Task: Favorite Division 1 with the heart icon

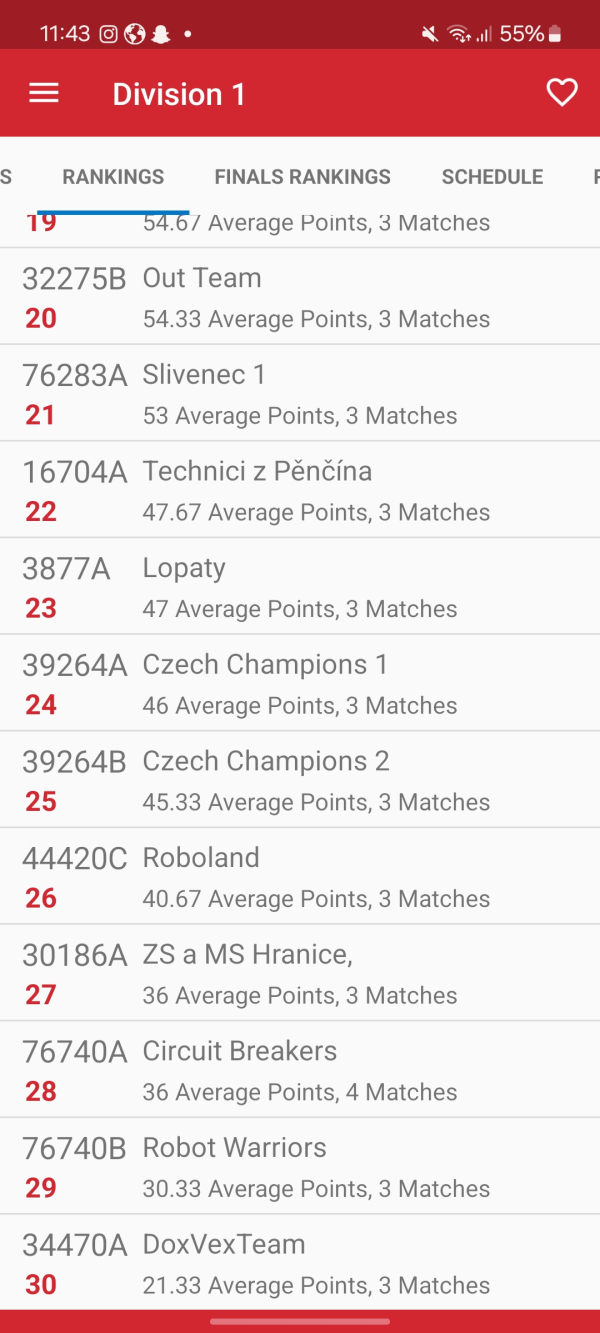Action: (562, 93)
